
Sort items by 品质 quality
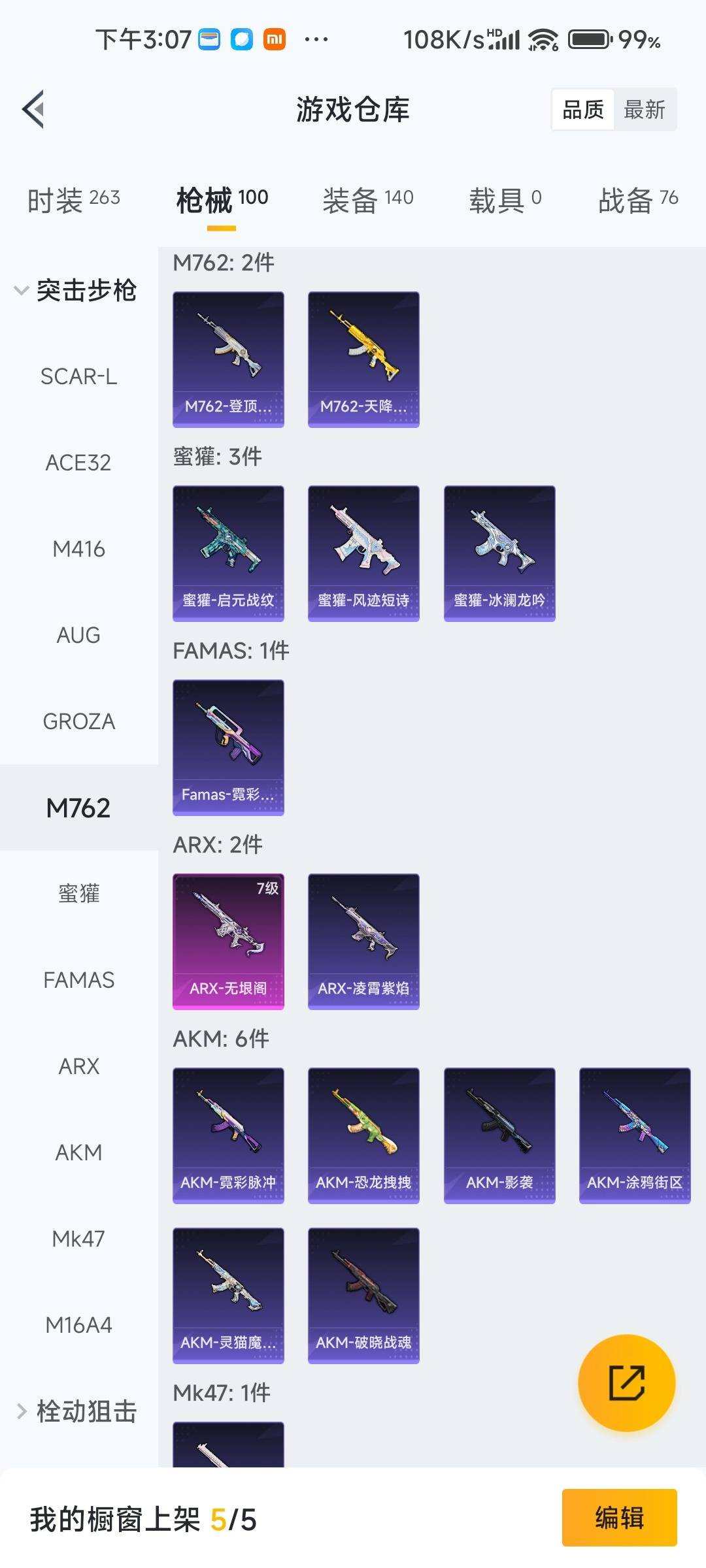pos(584,108)
